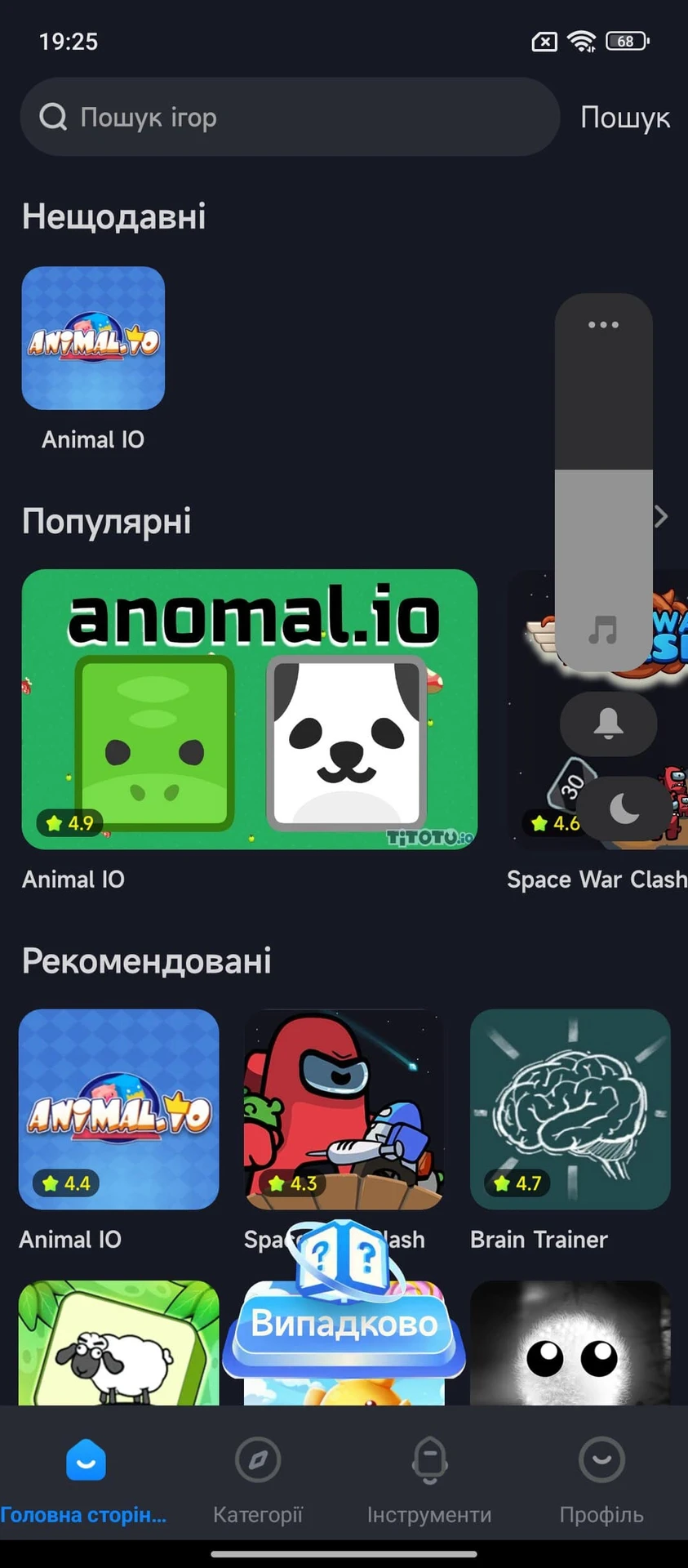
Task: Tap the Пошук button next to search
Action: (624, 118)
